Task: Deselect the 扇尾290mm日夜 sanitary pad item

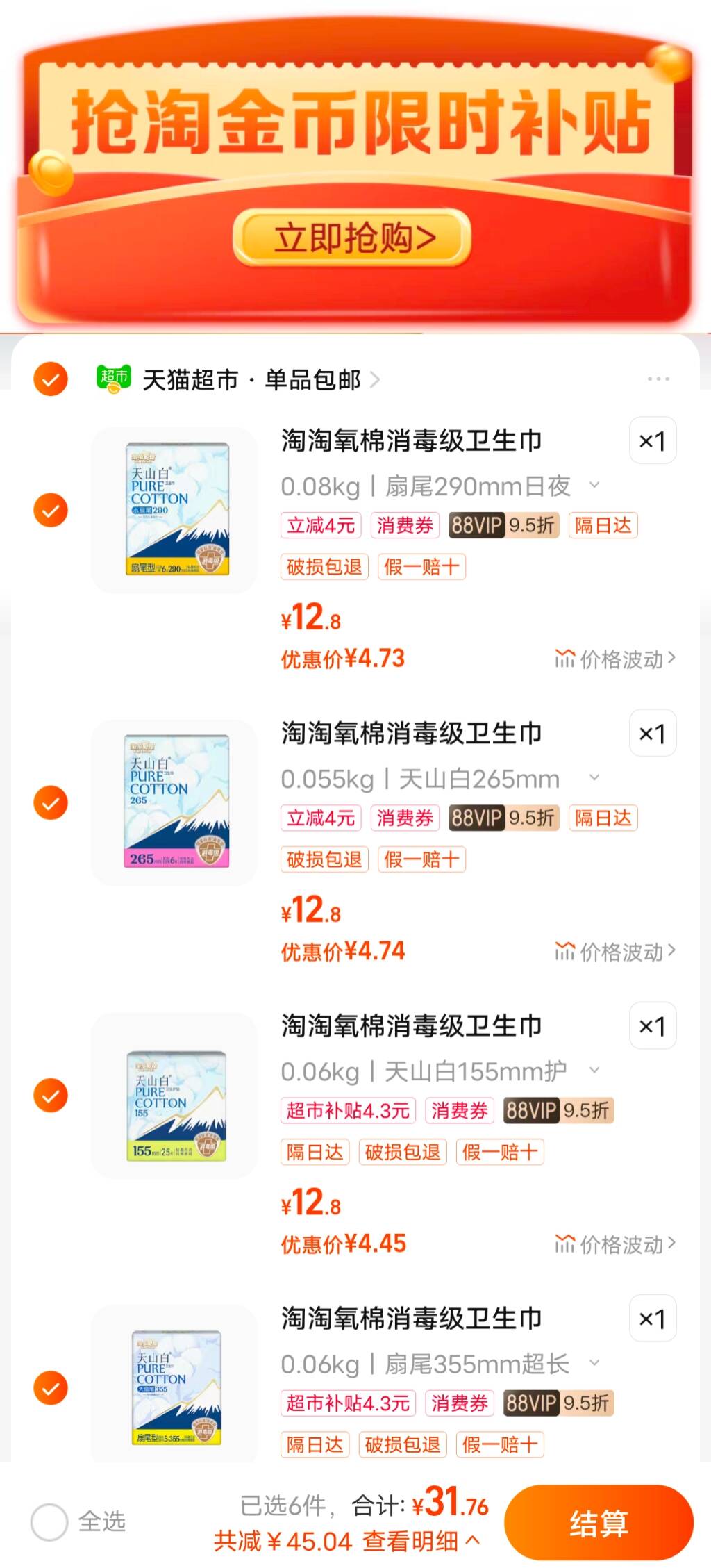Action: click(x=50, y=509)
